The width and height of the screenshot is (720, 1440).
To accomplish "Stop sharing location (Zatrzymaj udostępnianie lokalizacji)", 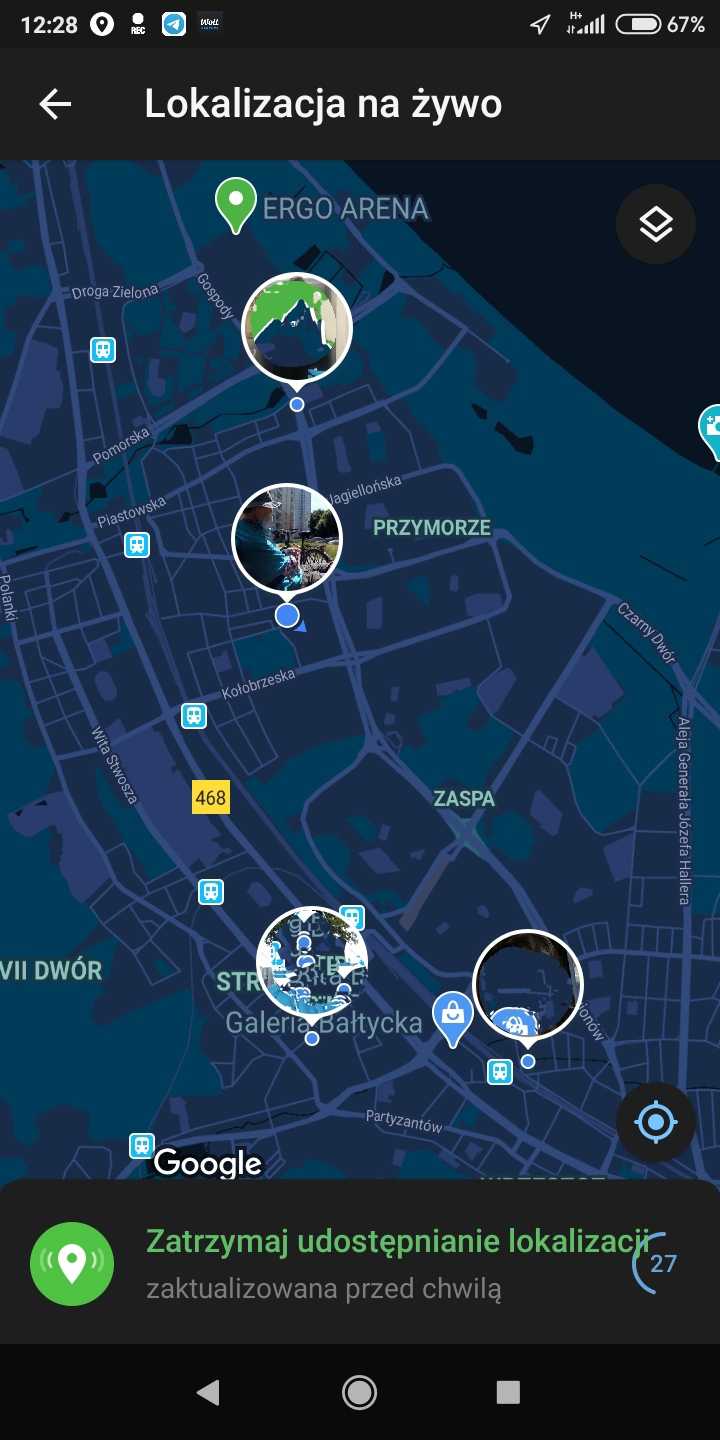I will click(x=397, y=1242).
